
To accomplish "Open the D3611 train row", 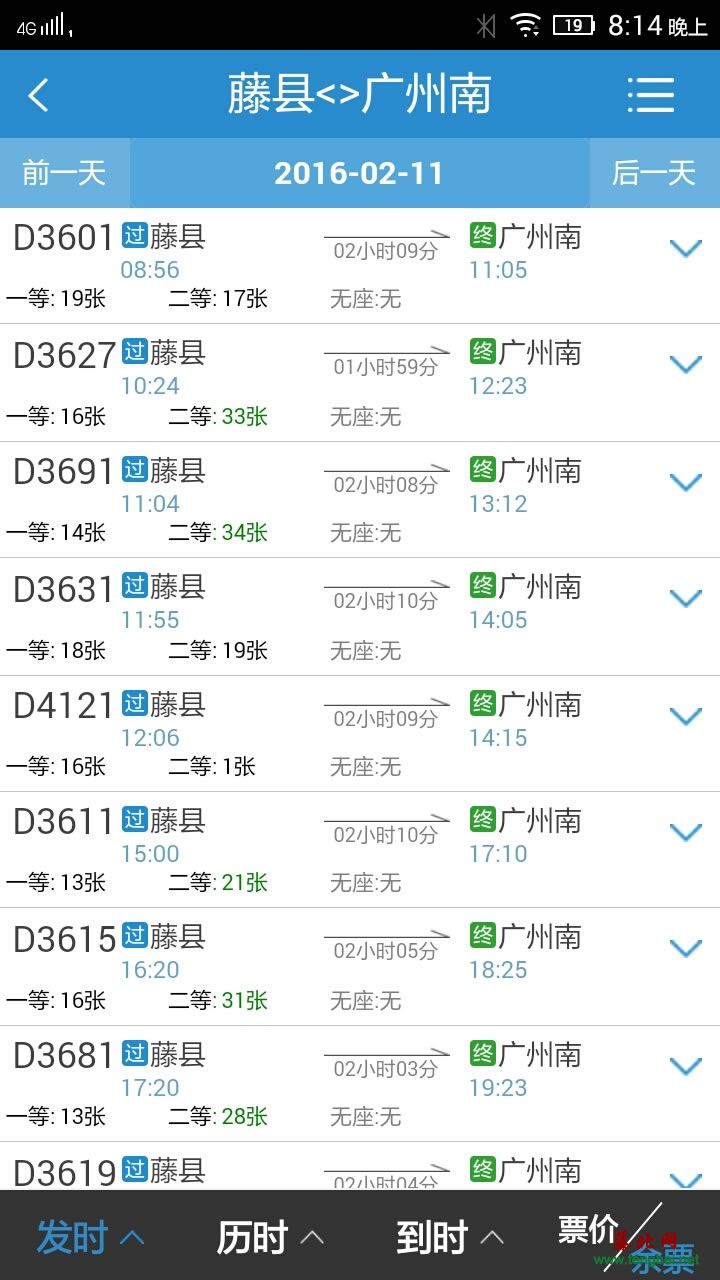I will tap(360, 850).
